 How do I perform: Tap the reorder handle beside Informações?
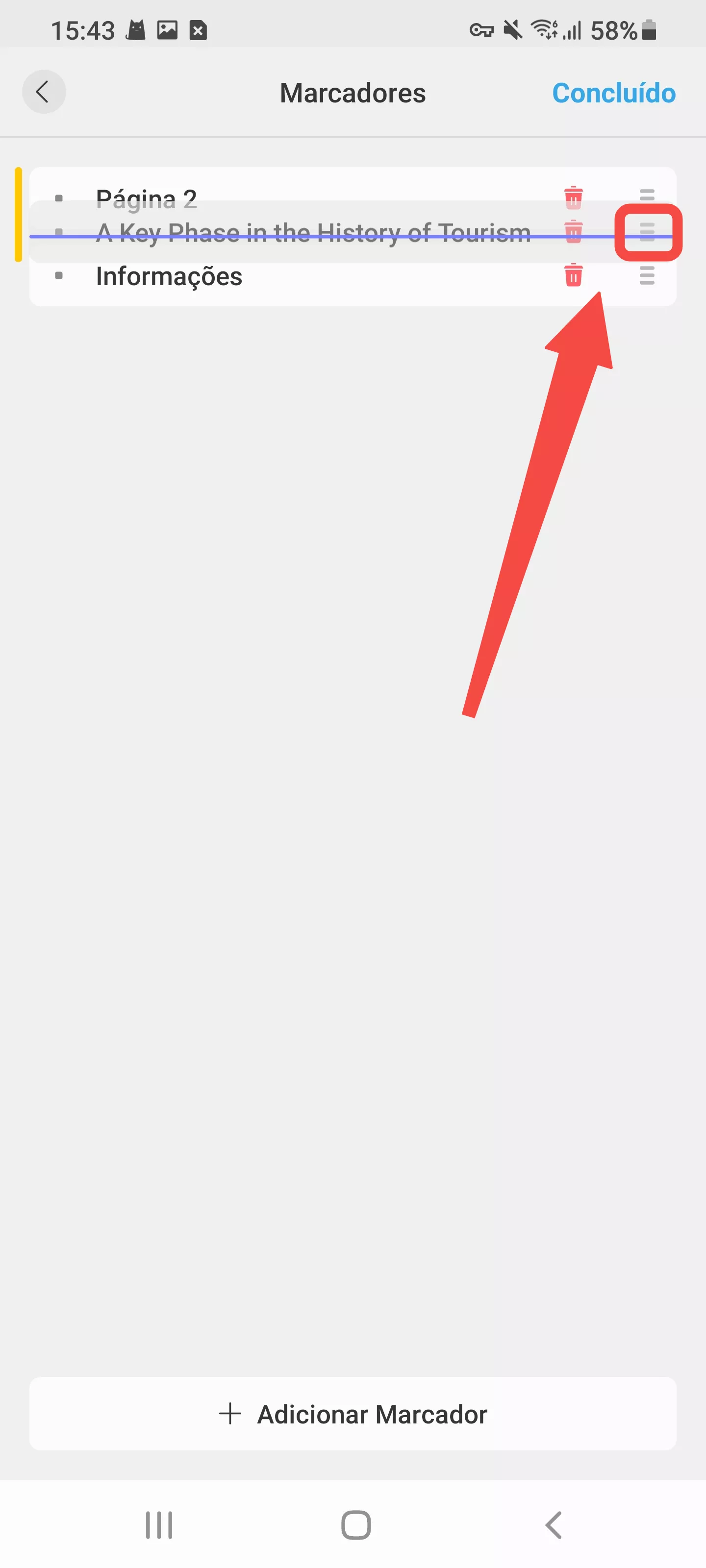(x=646, y=275)
